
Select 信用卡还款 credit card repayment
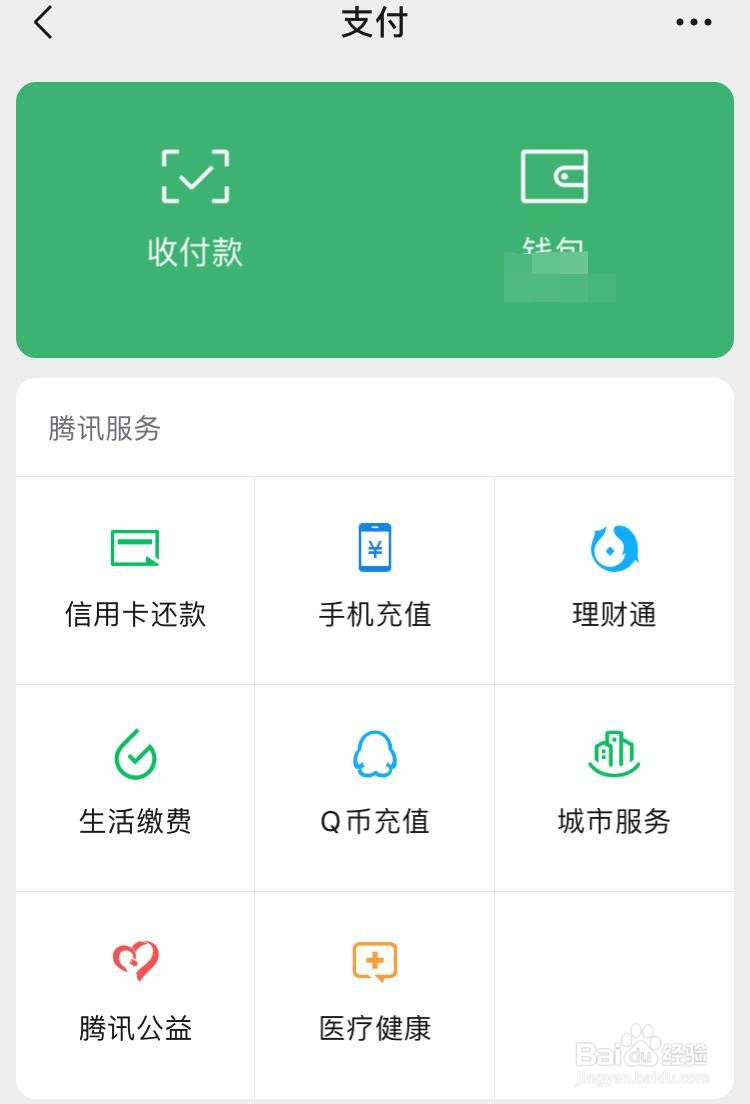133,580
